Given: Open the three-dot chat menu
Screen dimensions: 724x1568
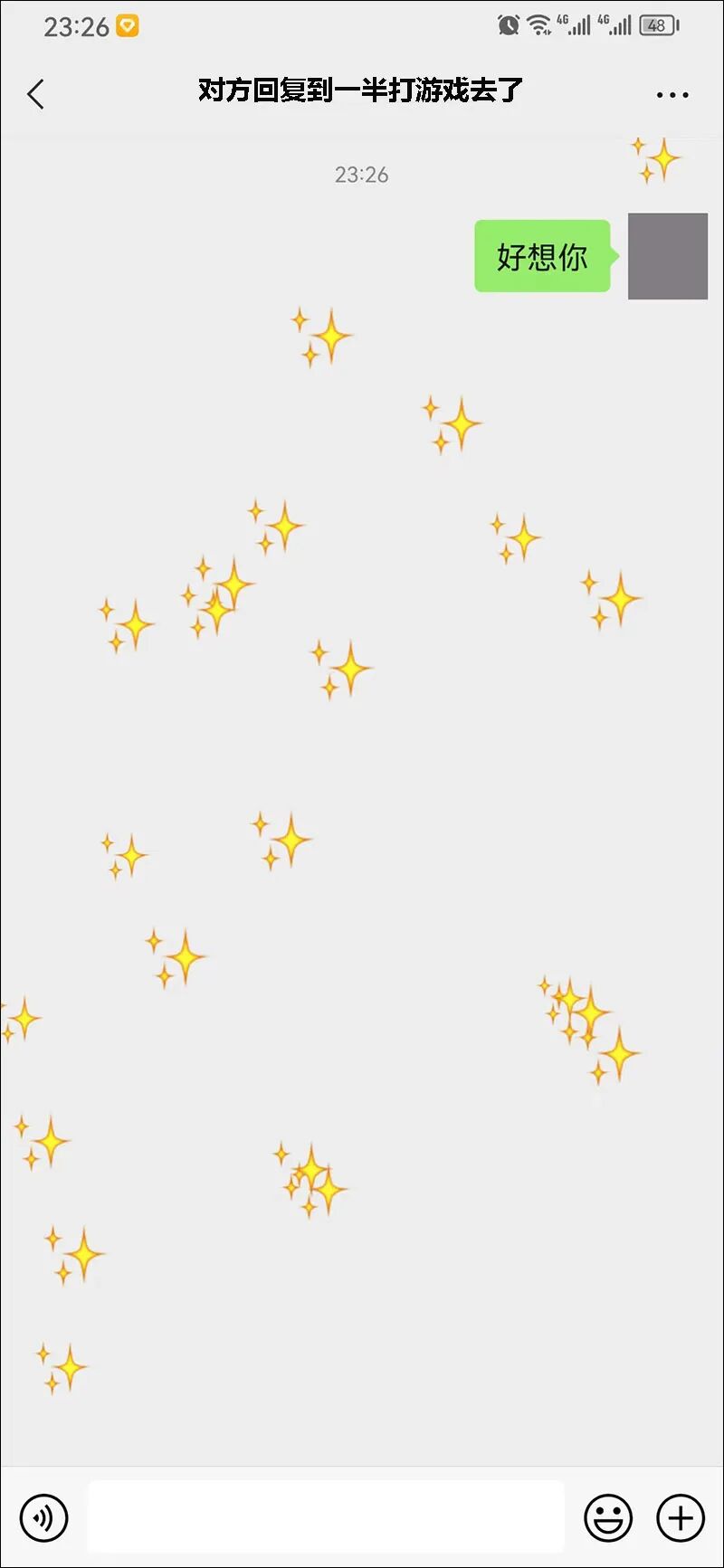Looking at the screenshot, I should [672, 94].
